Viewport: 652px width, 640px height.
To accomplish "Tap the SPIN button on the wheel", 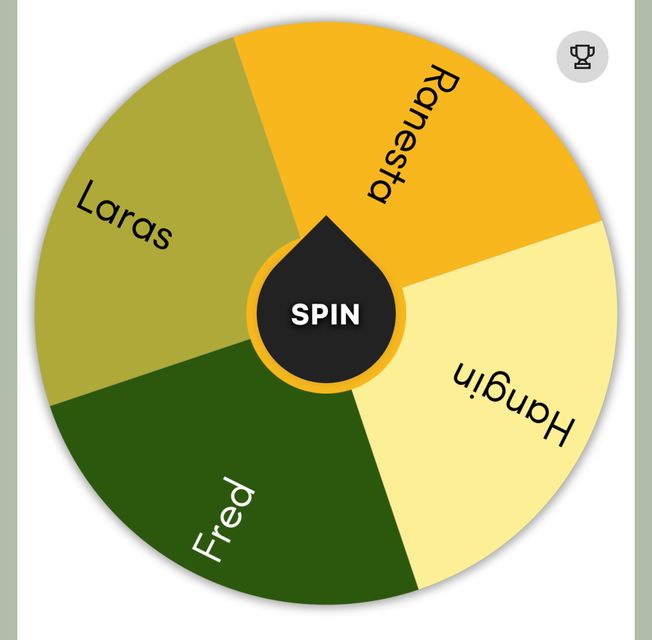I will (326, 314).
